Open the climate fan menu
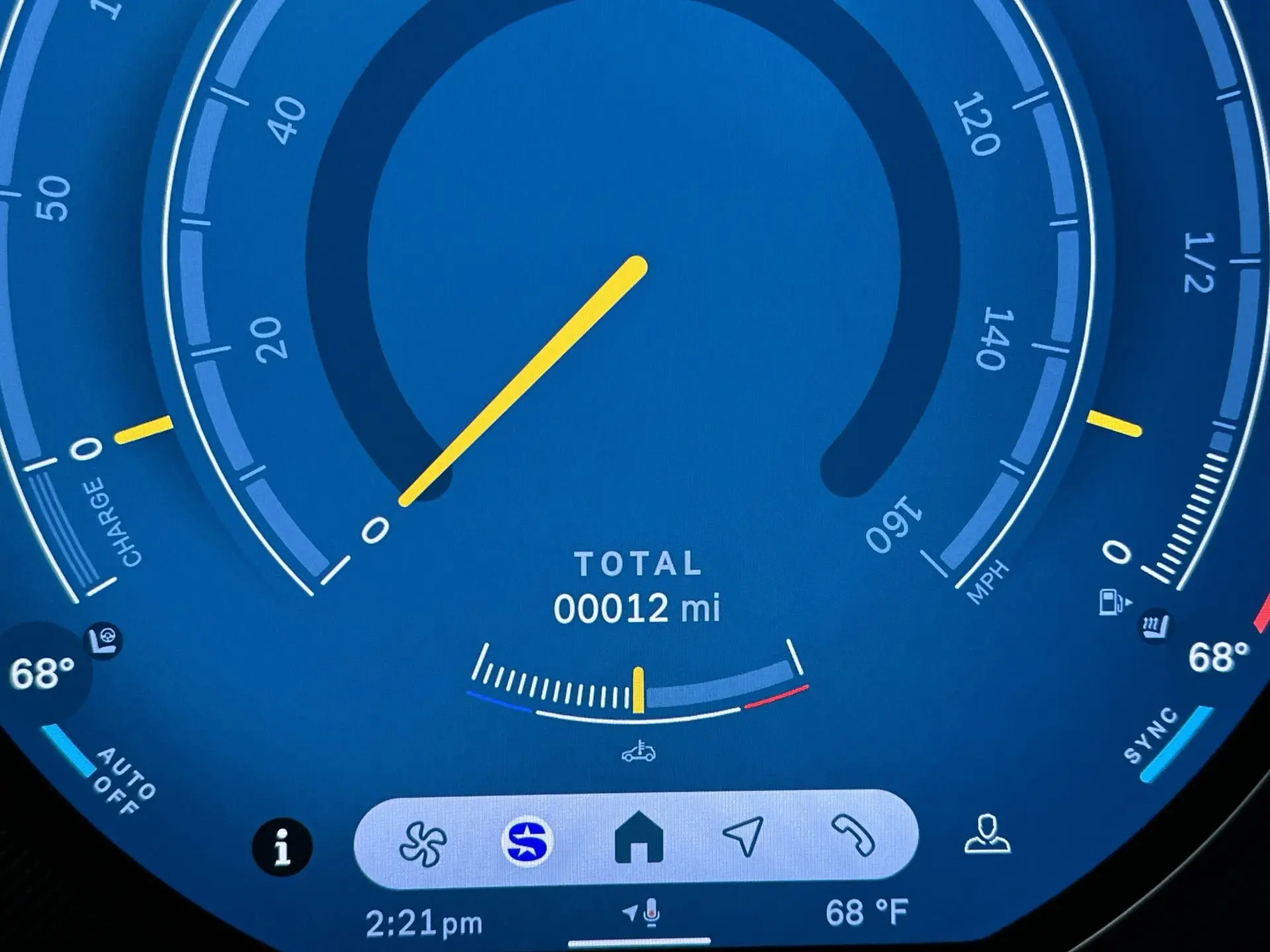This screenshot has width=1270, height=952. click(423, 844)
